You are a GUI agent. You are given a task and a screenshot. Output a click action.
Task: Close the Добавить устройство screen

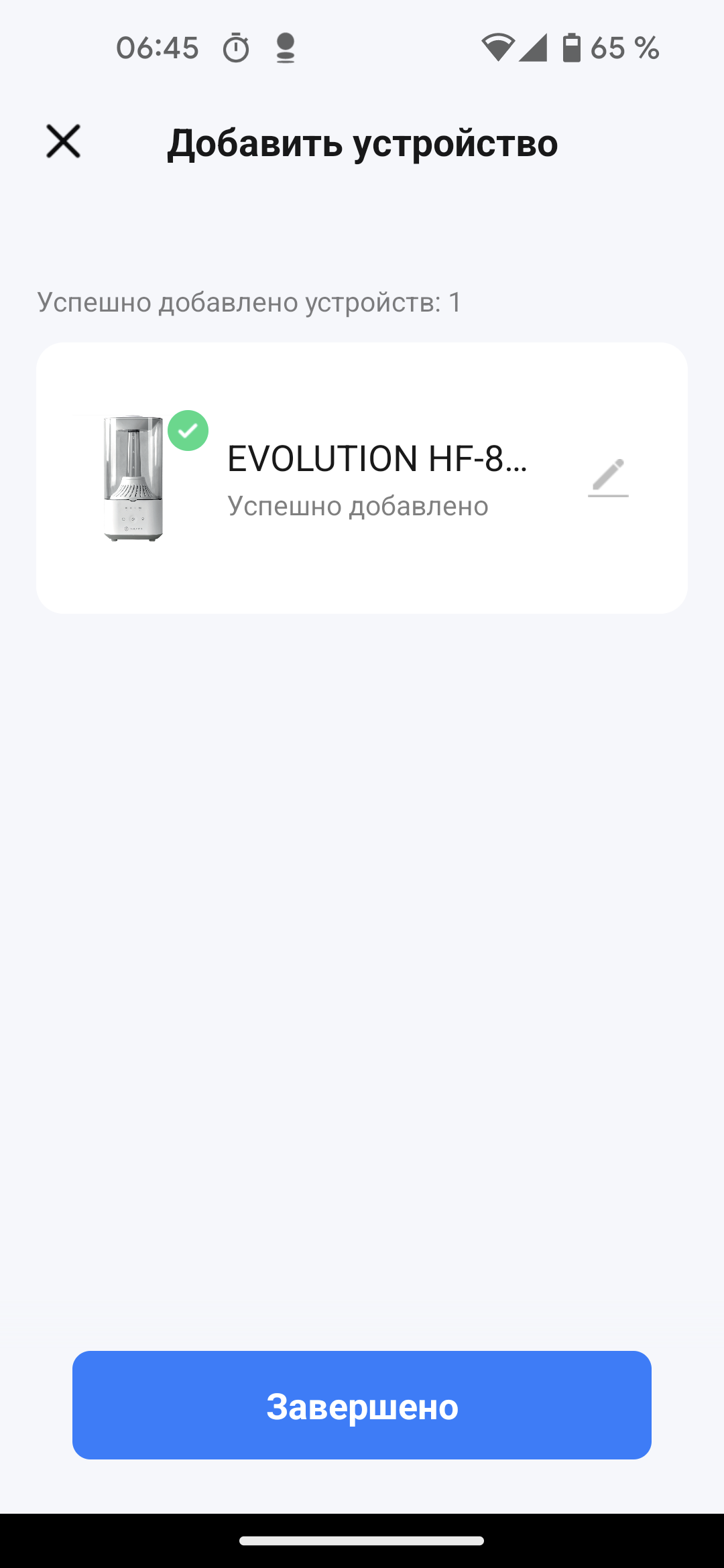click(x=64, y=141)
